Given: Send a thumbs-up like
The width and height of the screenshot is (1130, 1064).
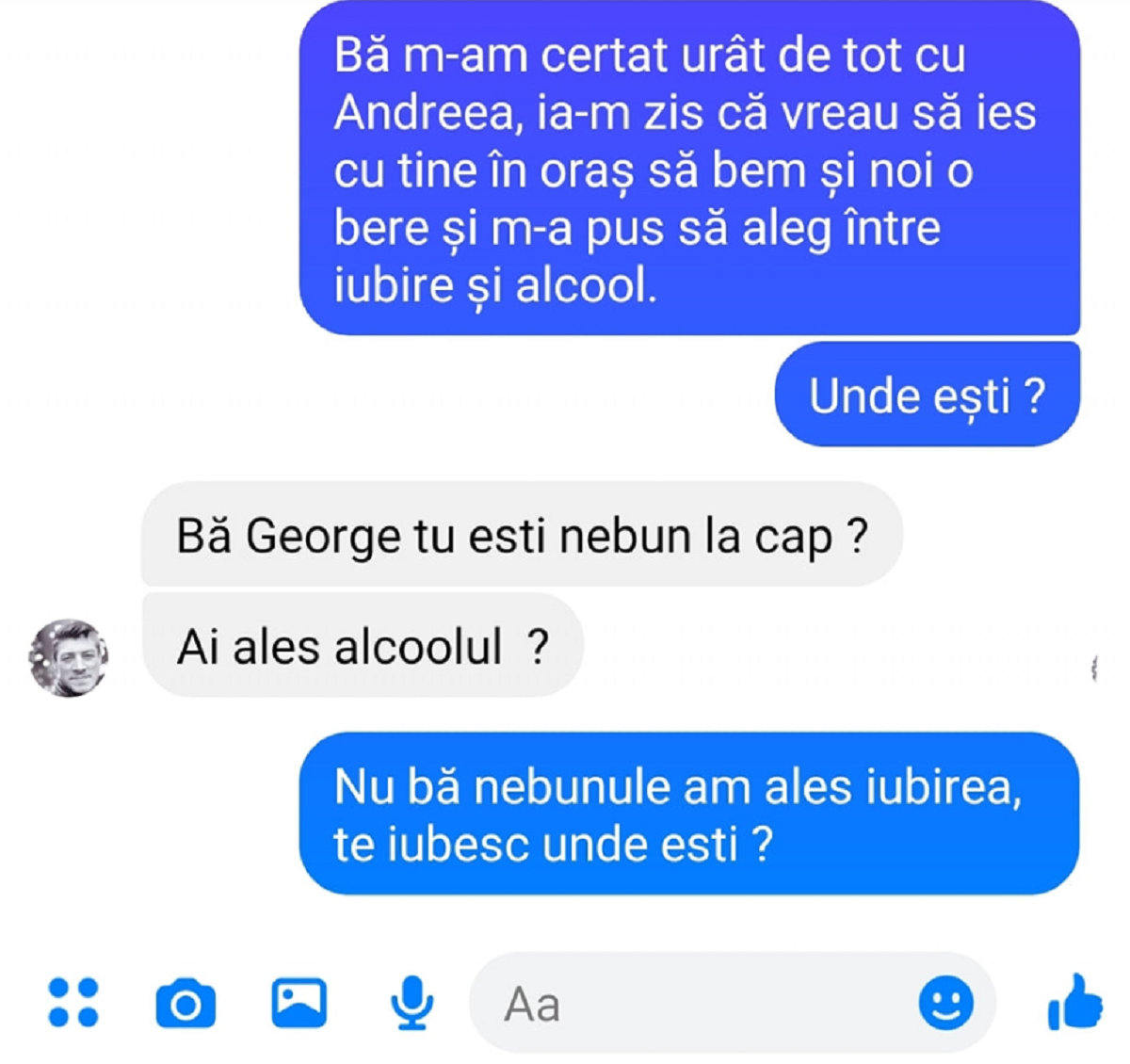Looking at the screenshot, I should tap(1075, 1002).
